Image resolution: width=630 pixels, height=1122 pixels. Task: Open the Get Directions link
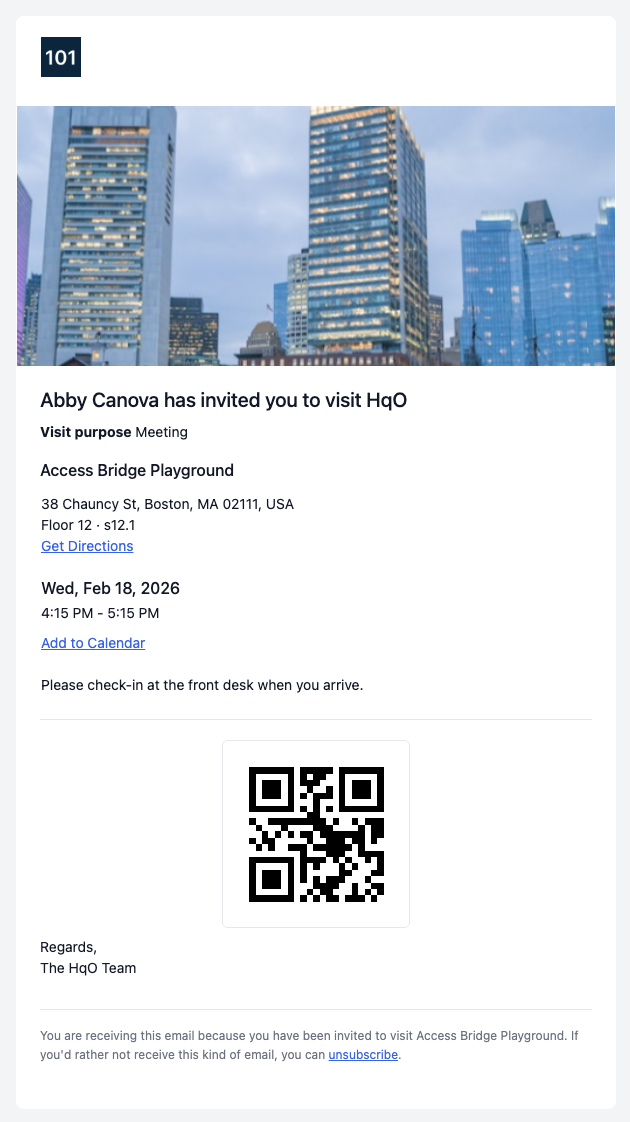pos(87,546)
